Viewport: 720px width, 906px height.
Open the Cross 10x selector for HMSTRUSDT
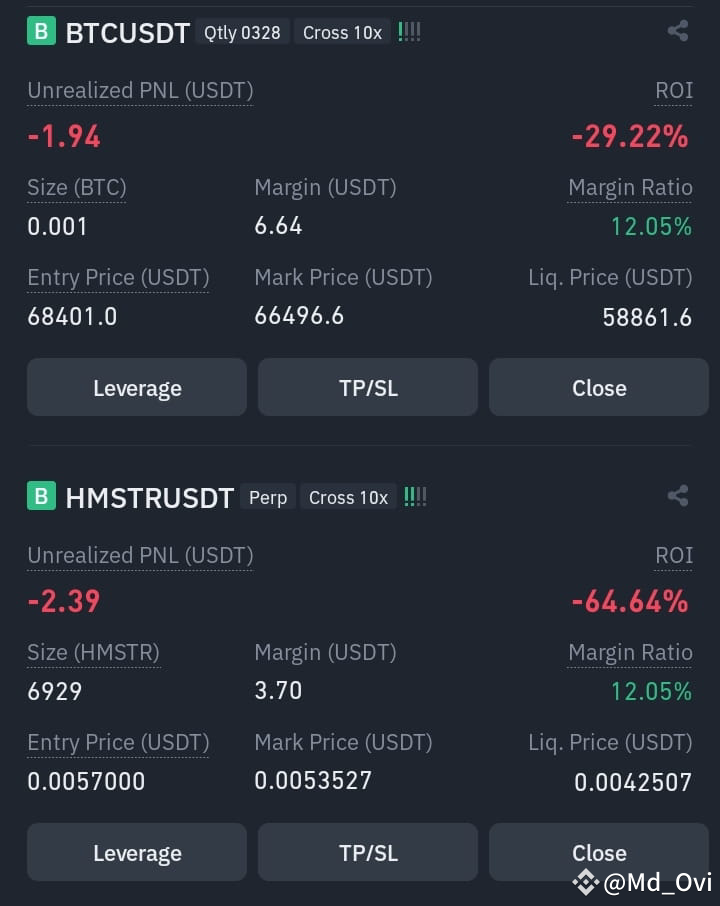point(348,497)
